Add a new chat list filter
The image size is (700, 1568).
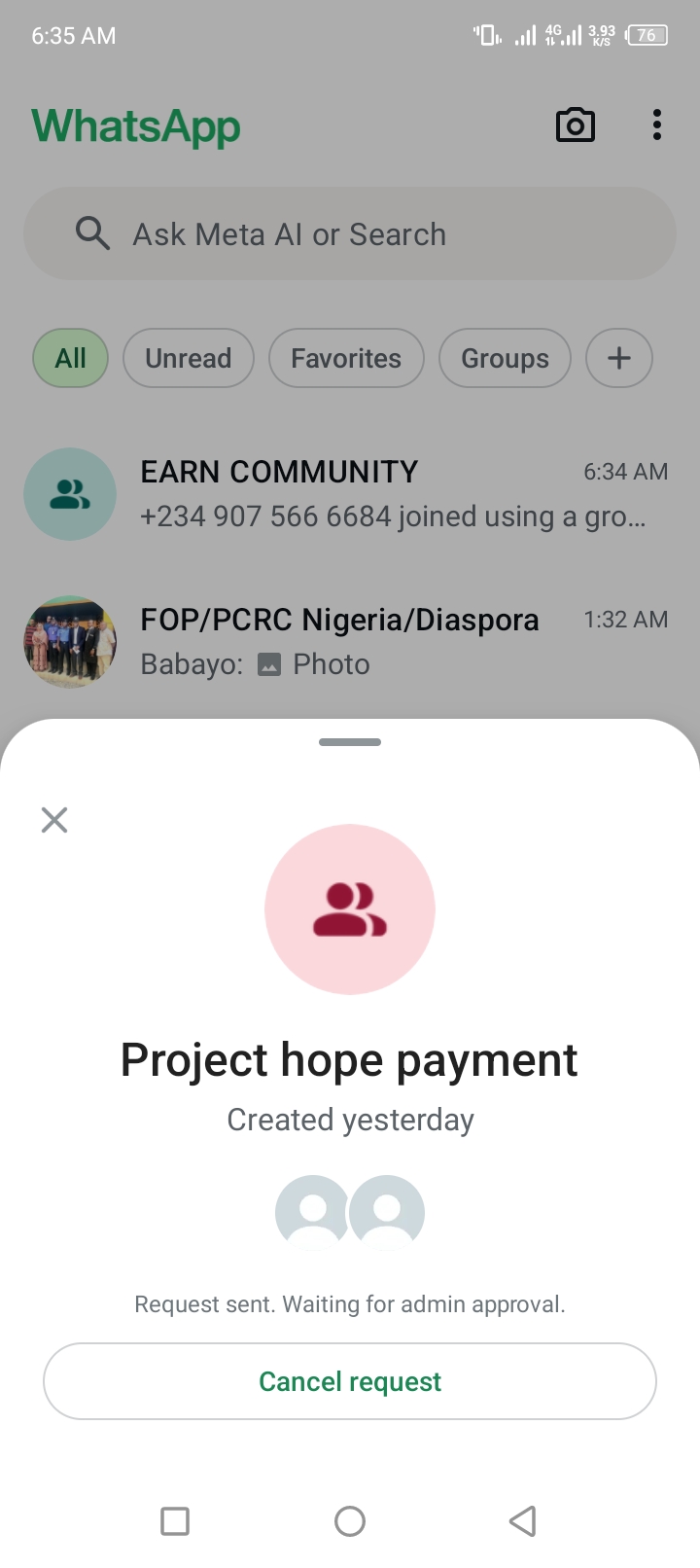618,359
